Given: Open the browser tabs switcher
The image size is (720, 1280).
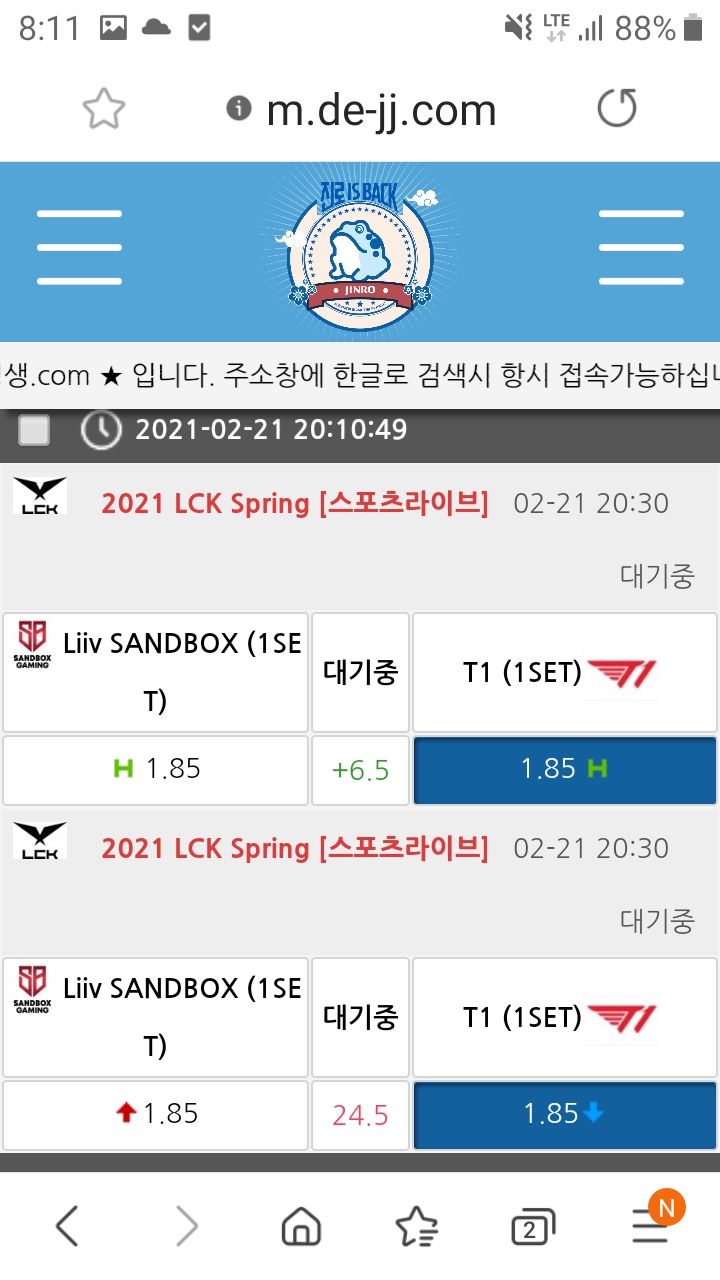Looking at the screenshot, I should (530, 1227).
